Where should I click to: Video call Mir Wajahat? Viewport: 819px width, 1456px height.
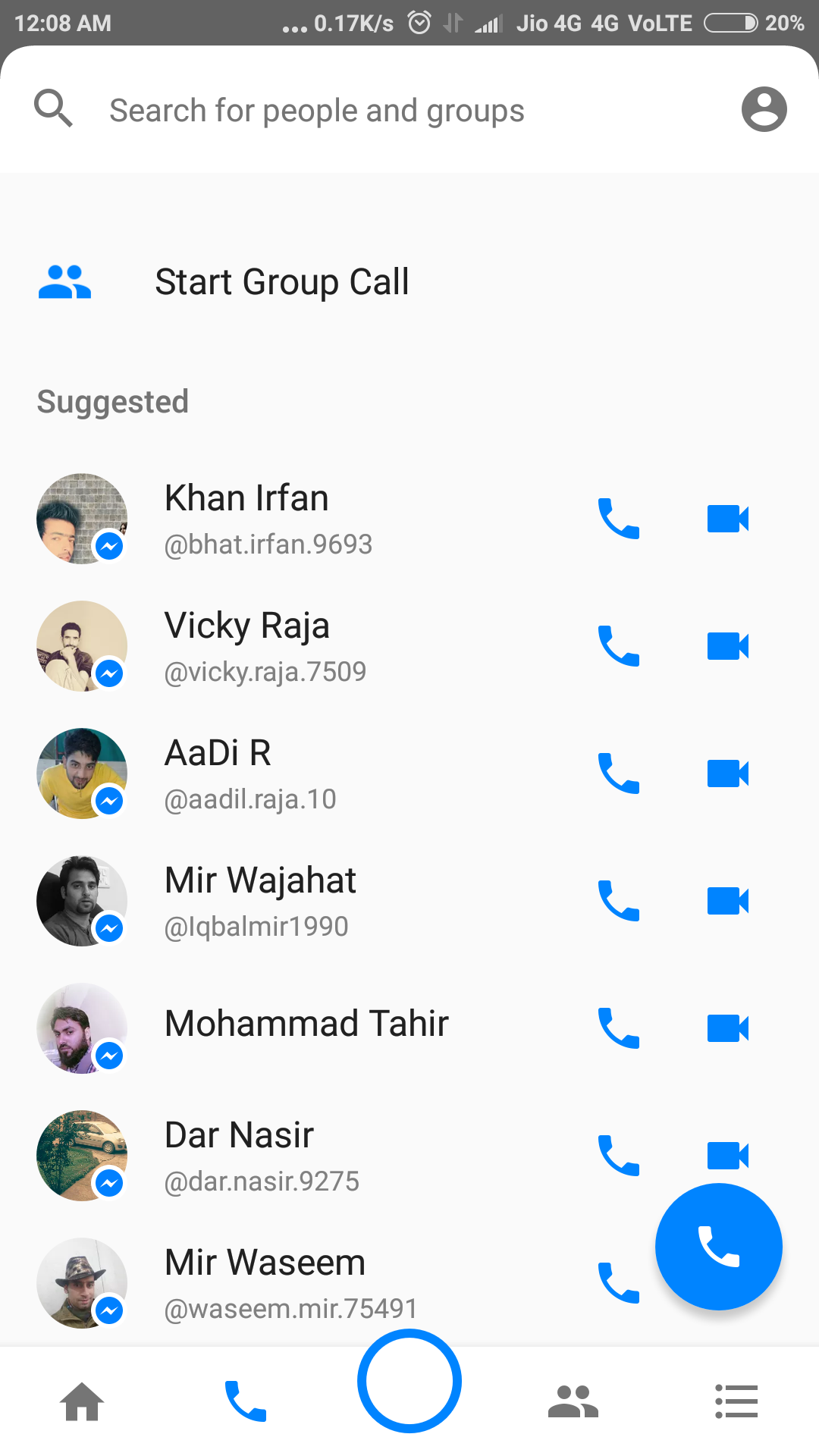(727, 901)
